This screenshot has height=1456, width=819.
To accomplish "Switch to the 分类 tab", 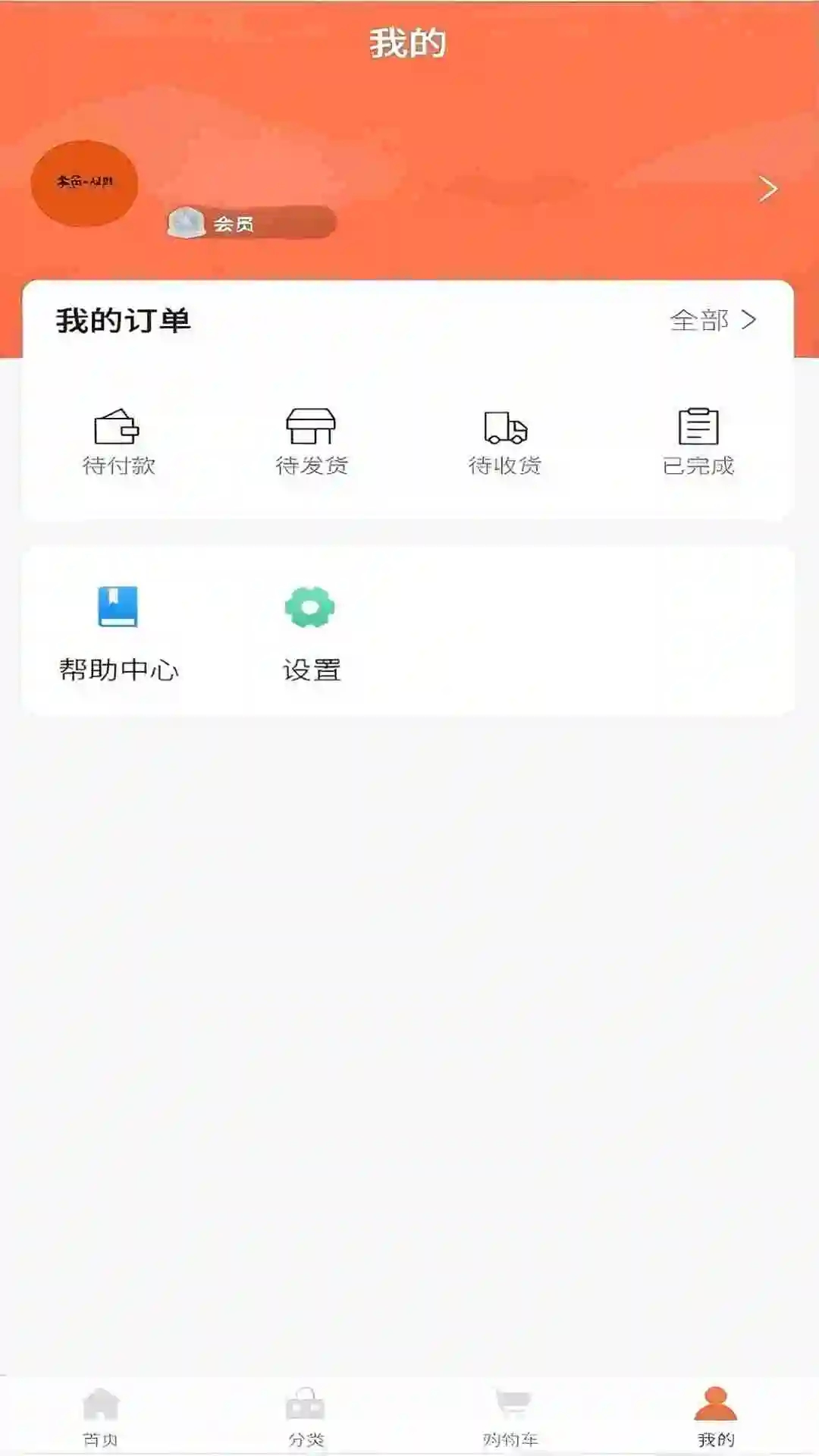I will coord(306,1417).
